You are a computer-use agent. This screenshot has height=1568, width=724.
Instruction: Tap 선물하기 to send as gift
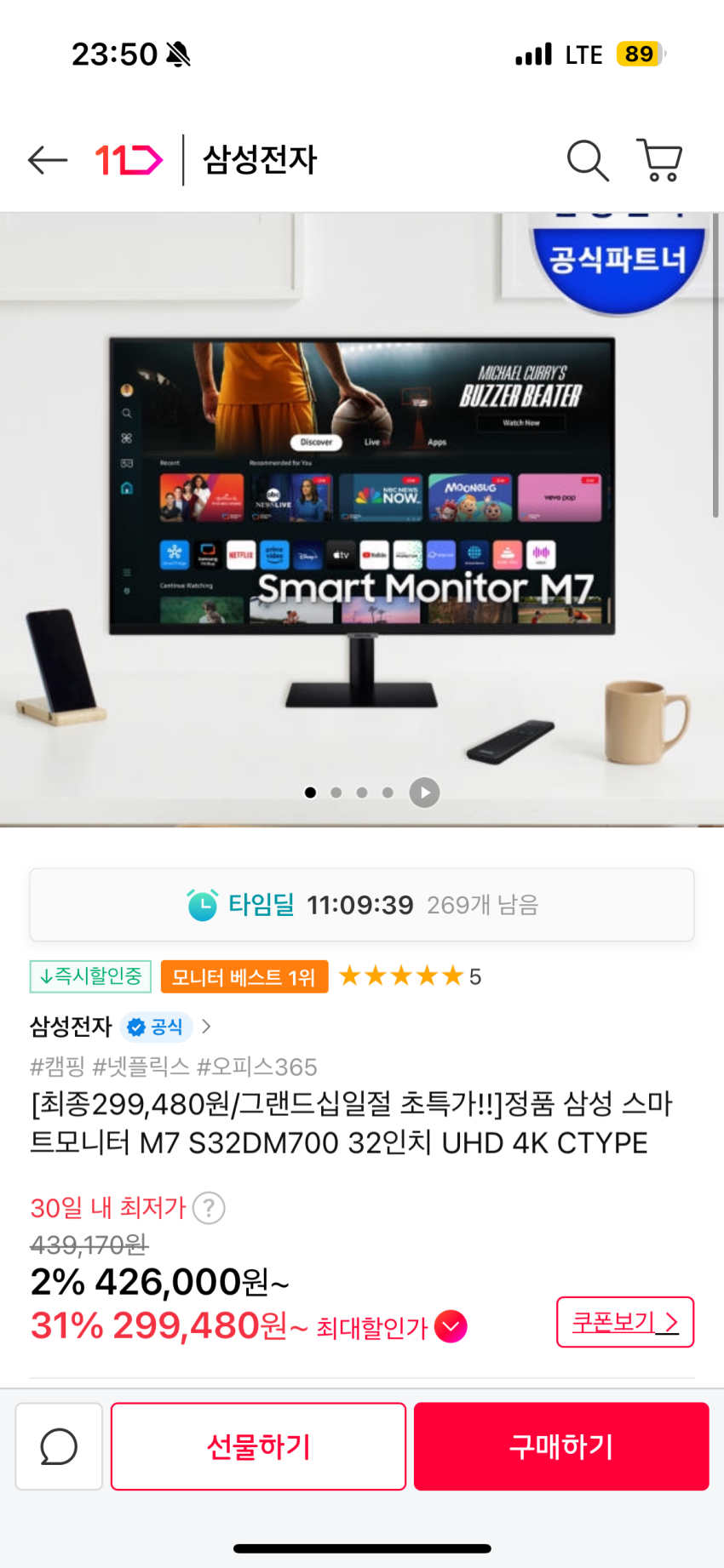[258, 1446]
